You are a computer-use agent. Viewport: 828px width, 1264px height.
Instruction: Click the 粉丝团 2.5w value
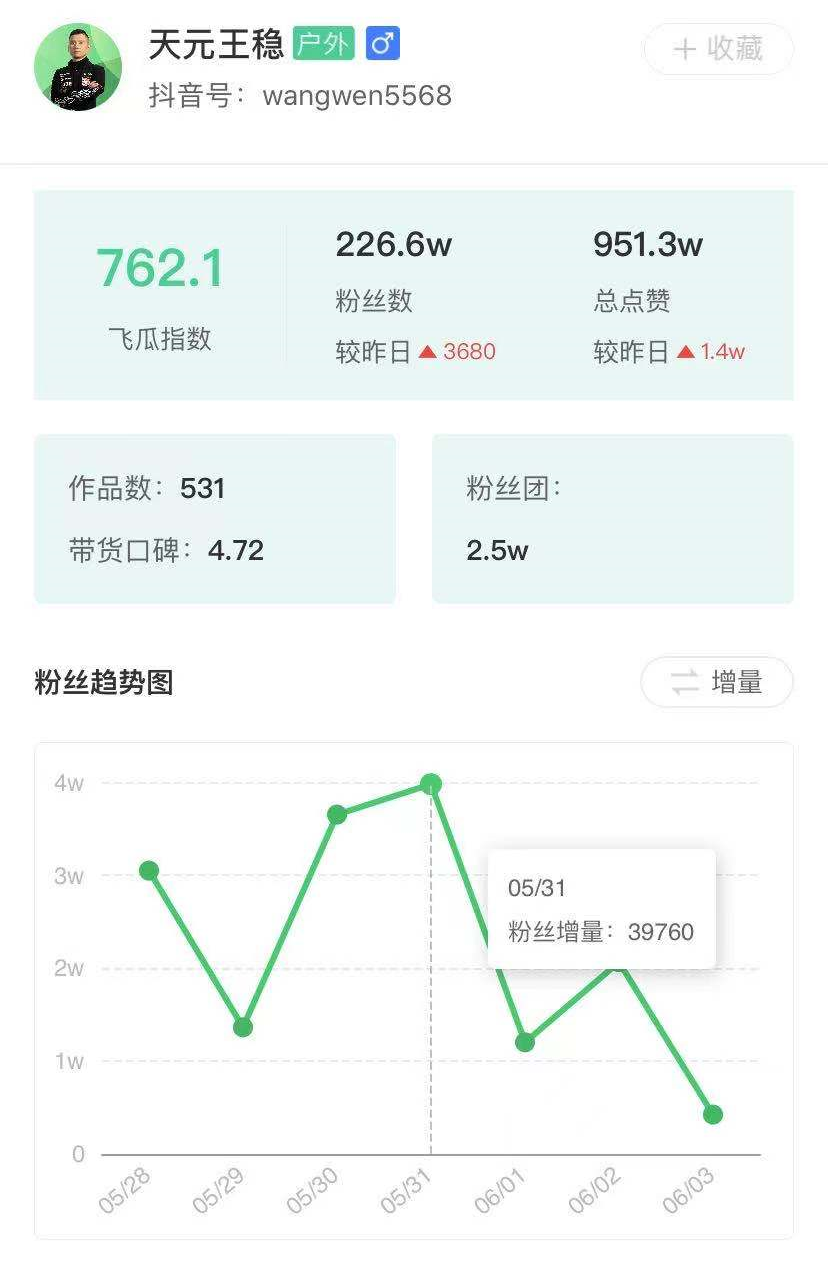[x=497, y=550]
